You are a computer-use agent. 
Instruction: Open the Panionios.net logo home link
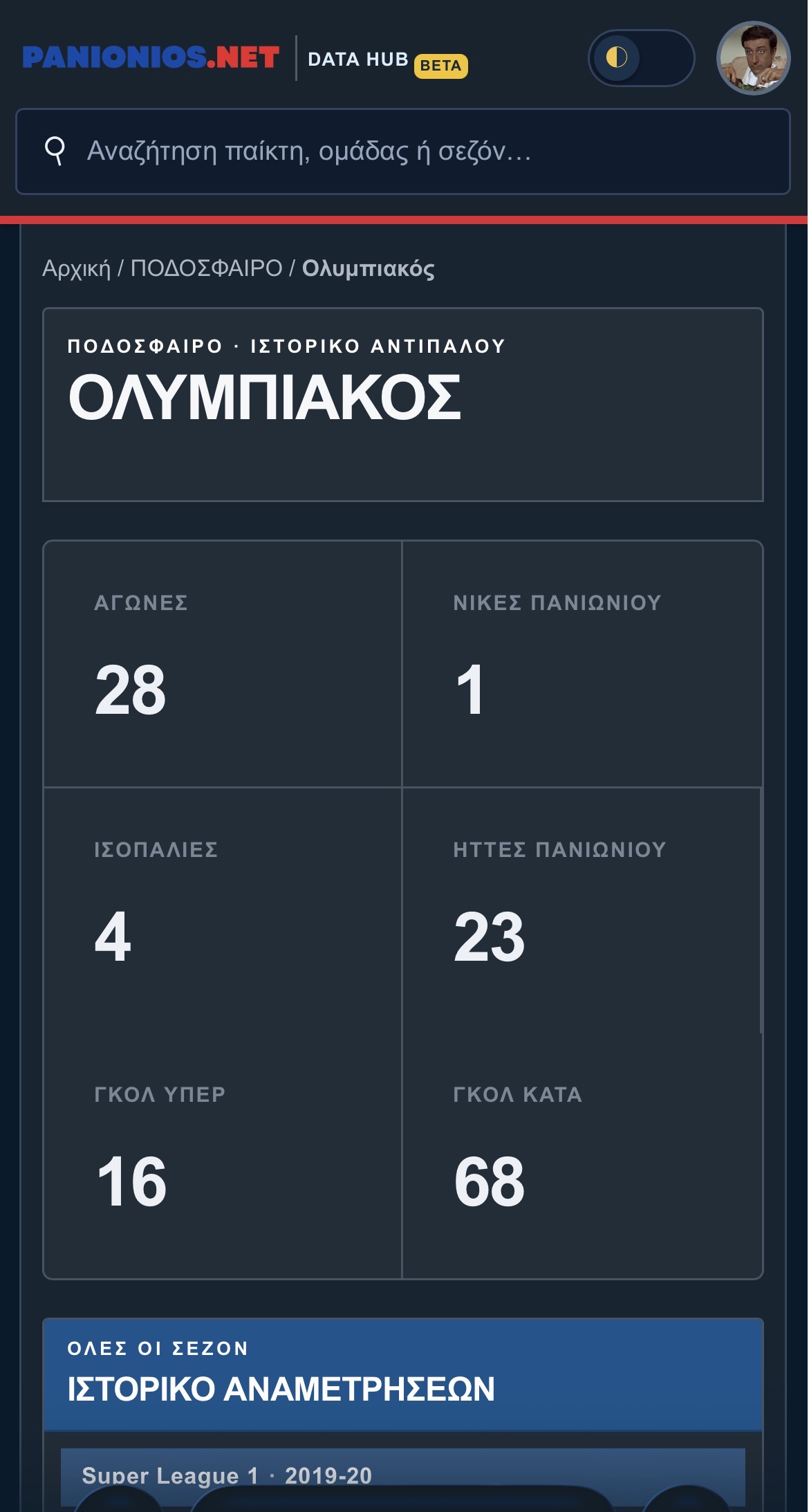(151, 58)
